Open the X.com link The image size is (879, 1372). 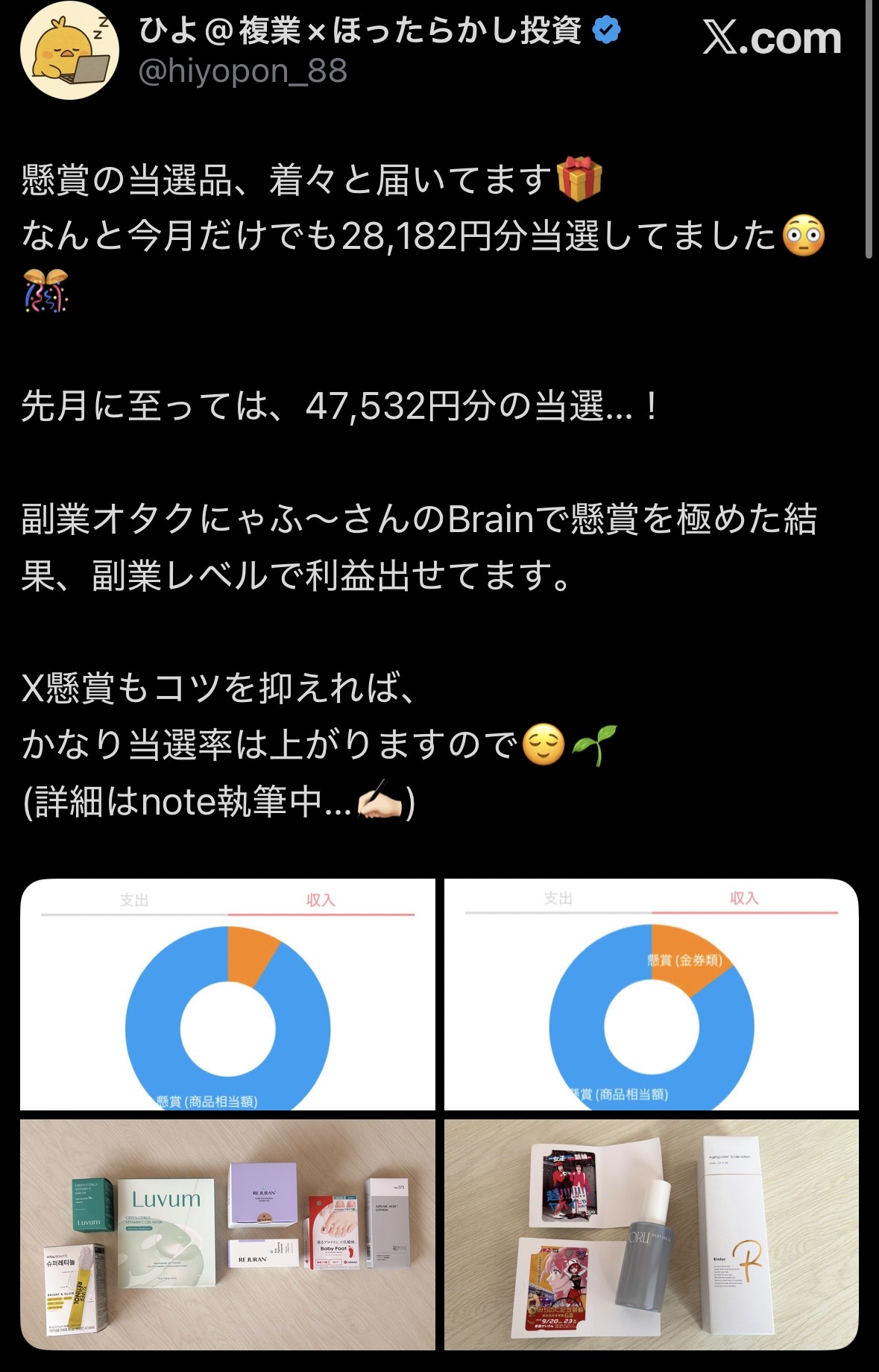pyautogui.click(x=772, y=39)
